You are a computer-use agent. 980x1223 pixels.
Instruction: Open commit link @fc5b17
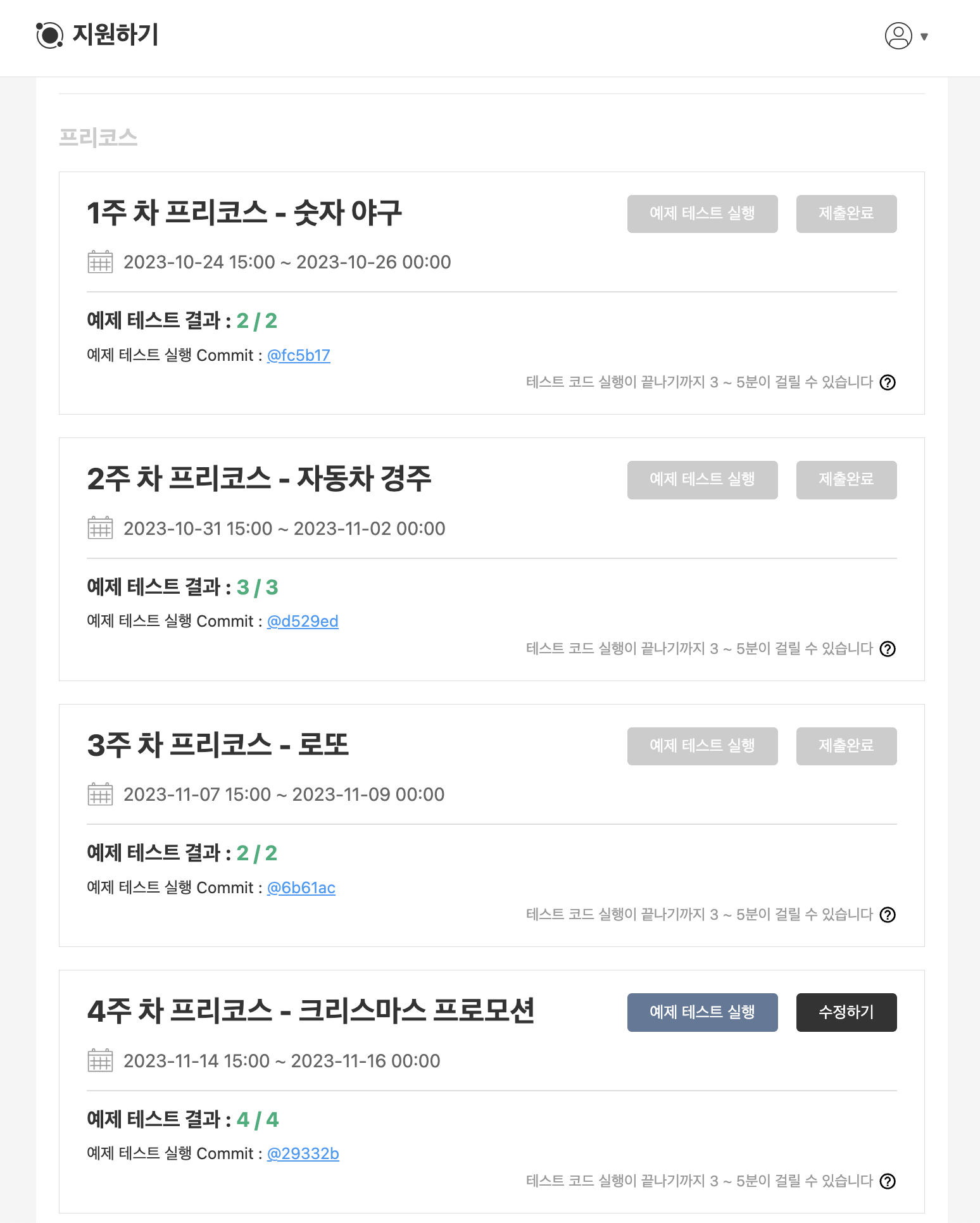(298, 355)
